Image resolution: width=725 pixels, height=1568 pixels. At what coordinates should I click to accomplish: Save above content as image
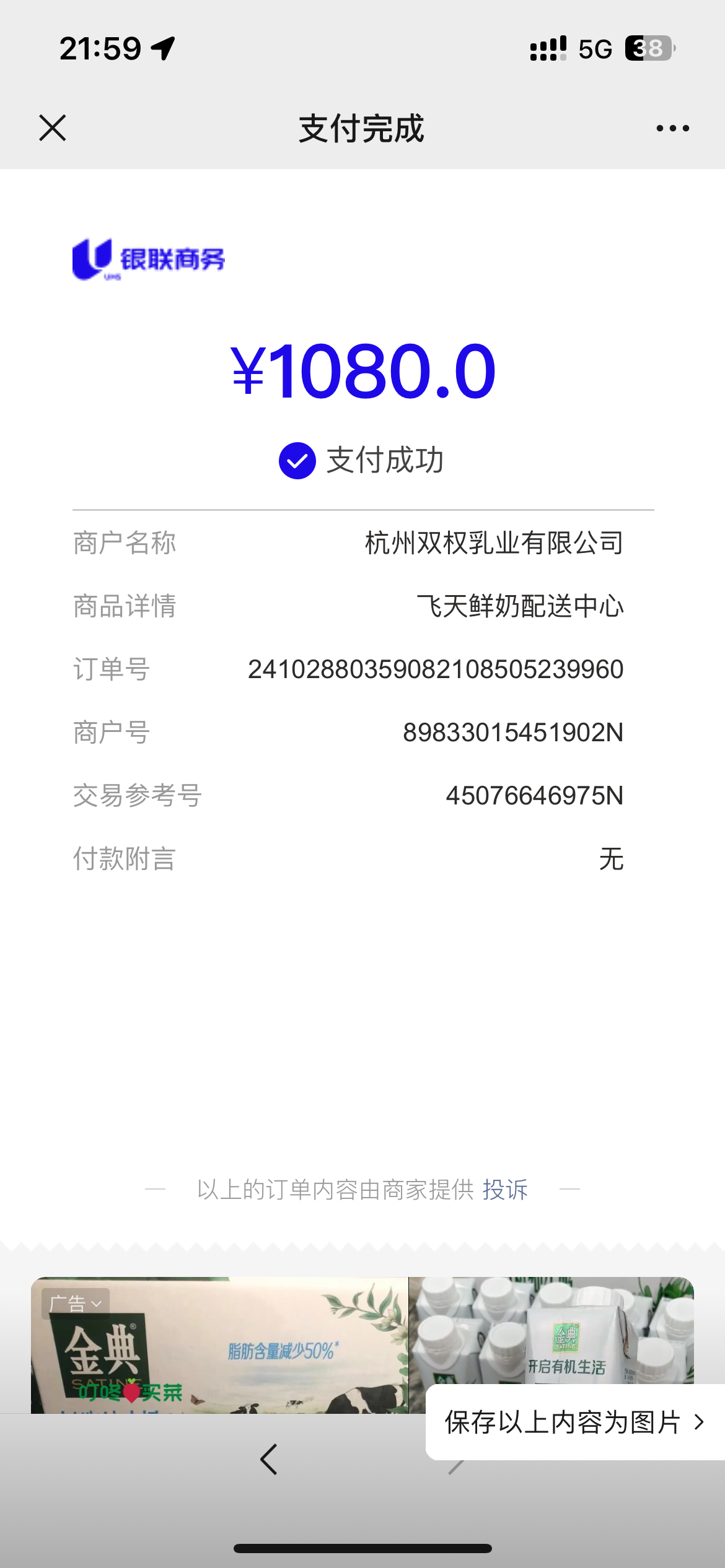[x=574, y=1422]
